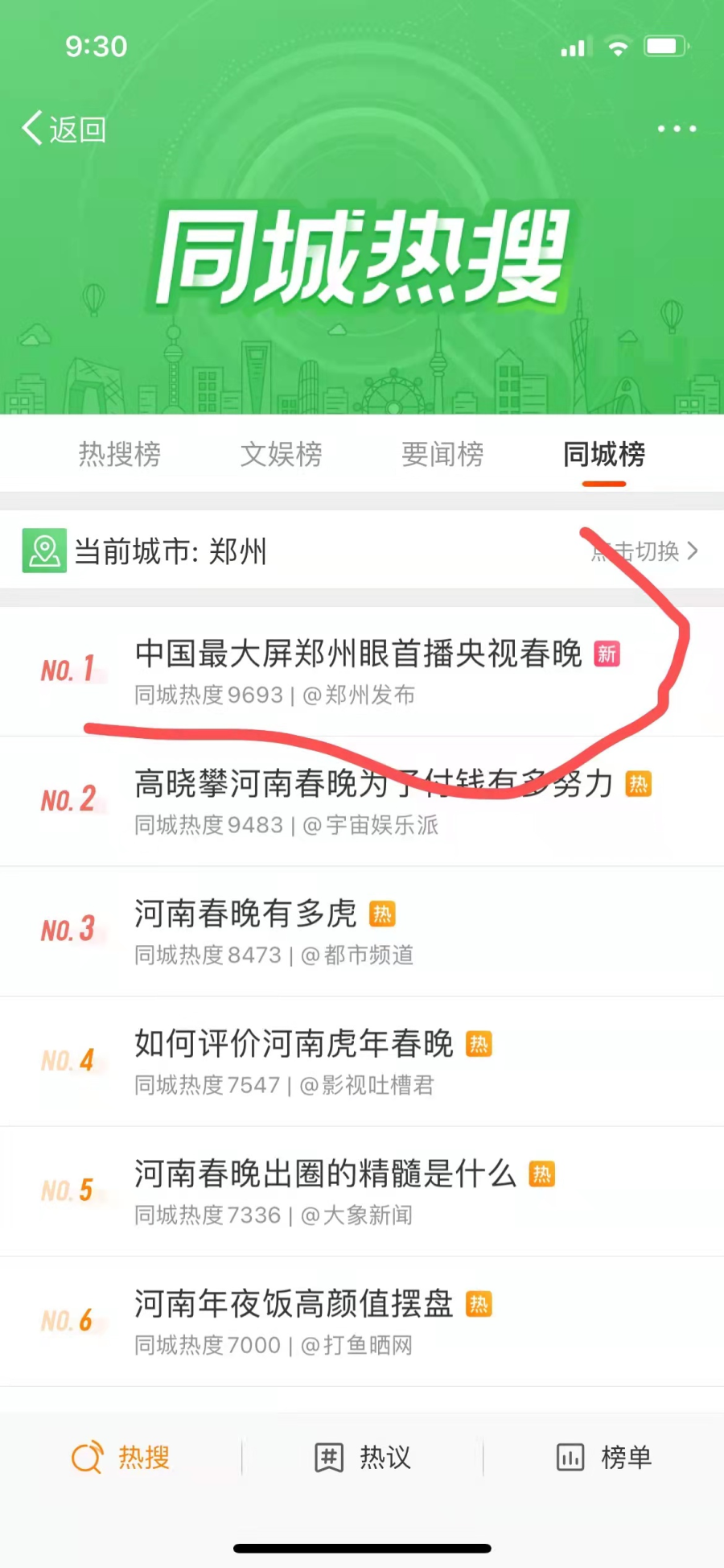The height and width of the screenshot is (1568, 724).
Task: Open No.1 topic 中国最大屏郑州眼首播央视春晚
Action: pos(358,654)
